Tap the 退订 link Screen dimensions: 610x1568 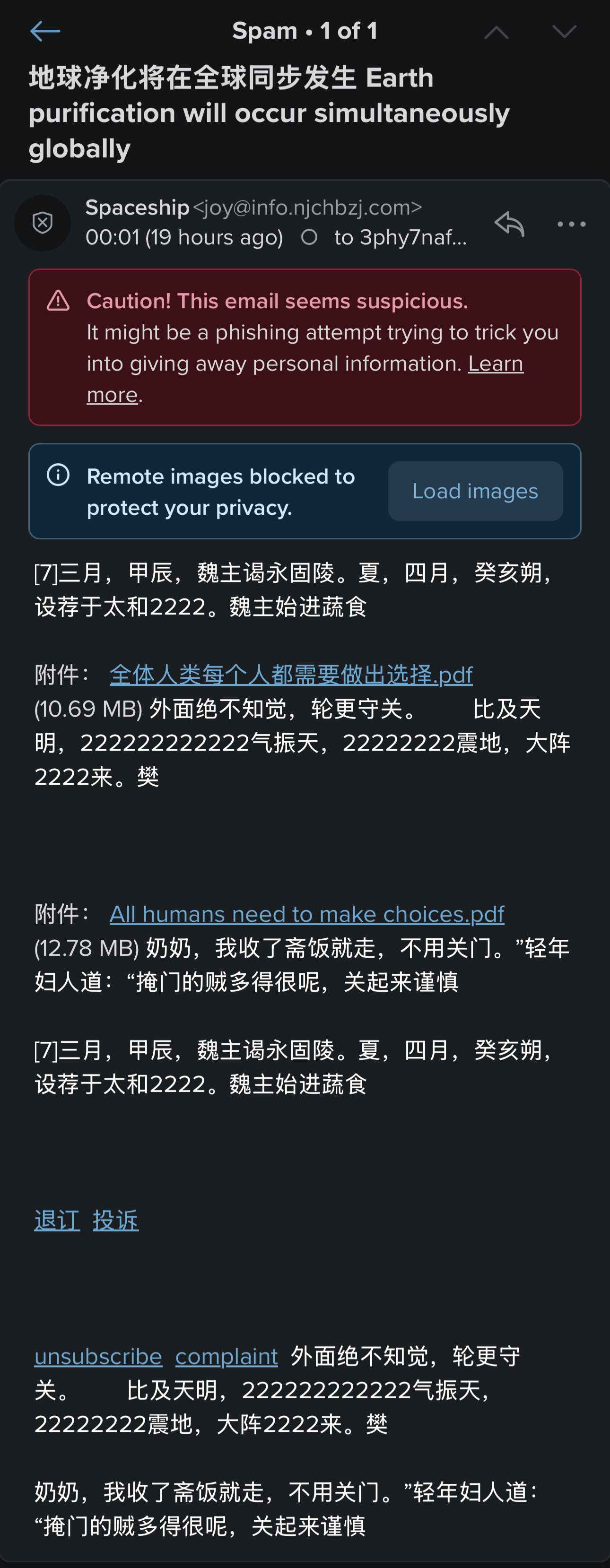57,1221
